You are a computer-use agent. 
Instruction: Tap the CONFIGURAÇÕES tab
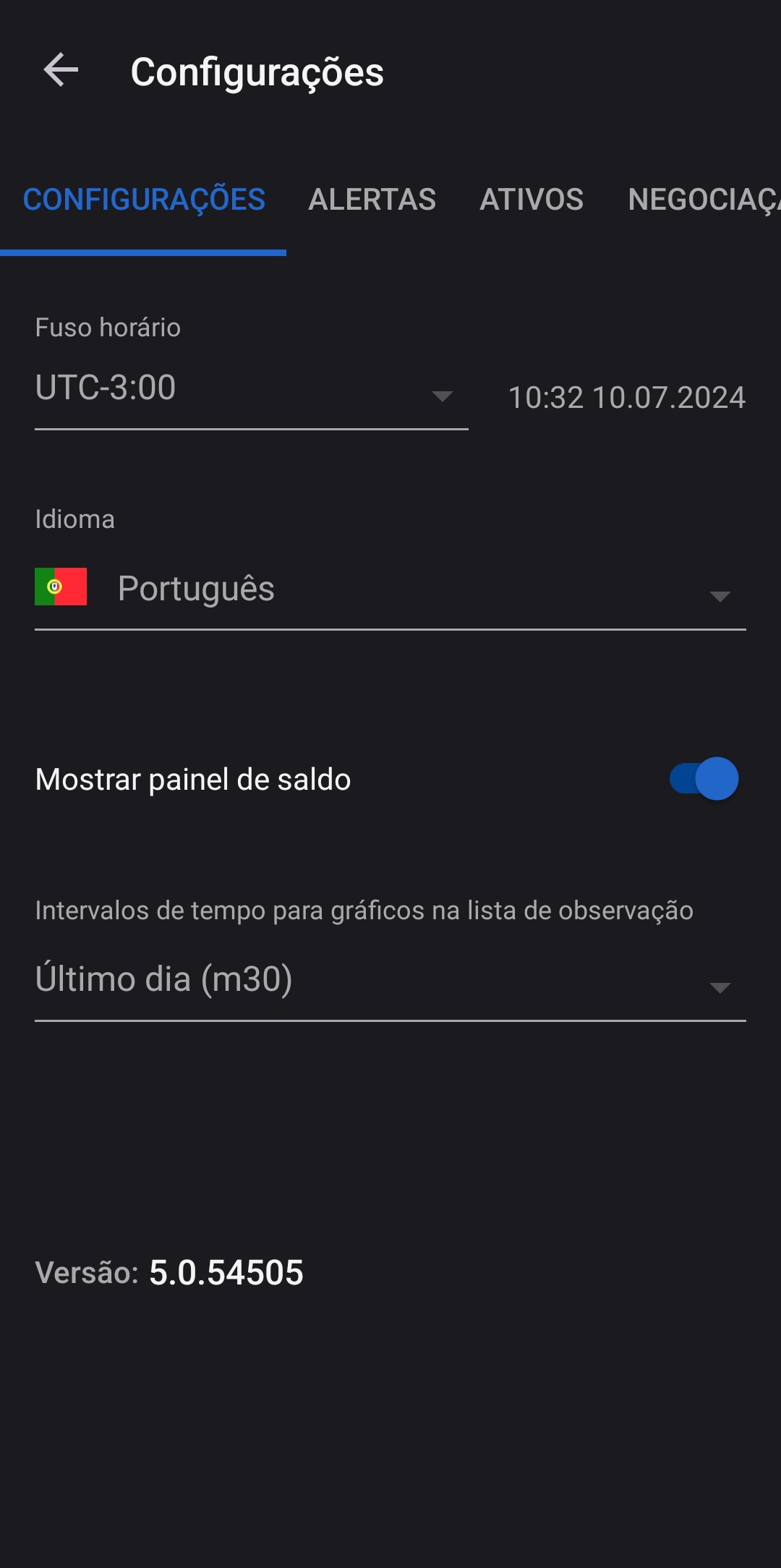pos(143,200)
